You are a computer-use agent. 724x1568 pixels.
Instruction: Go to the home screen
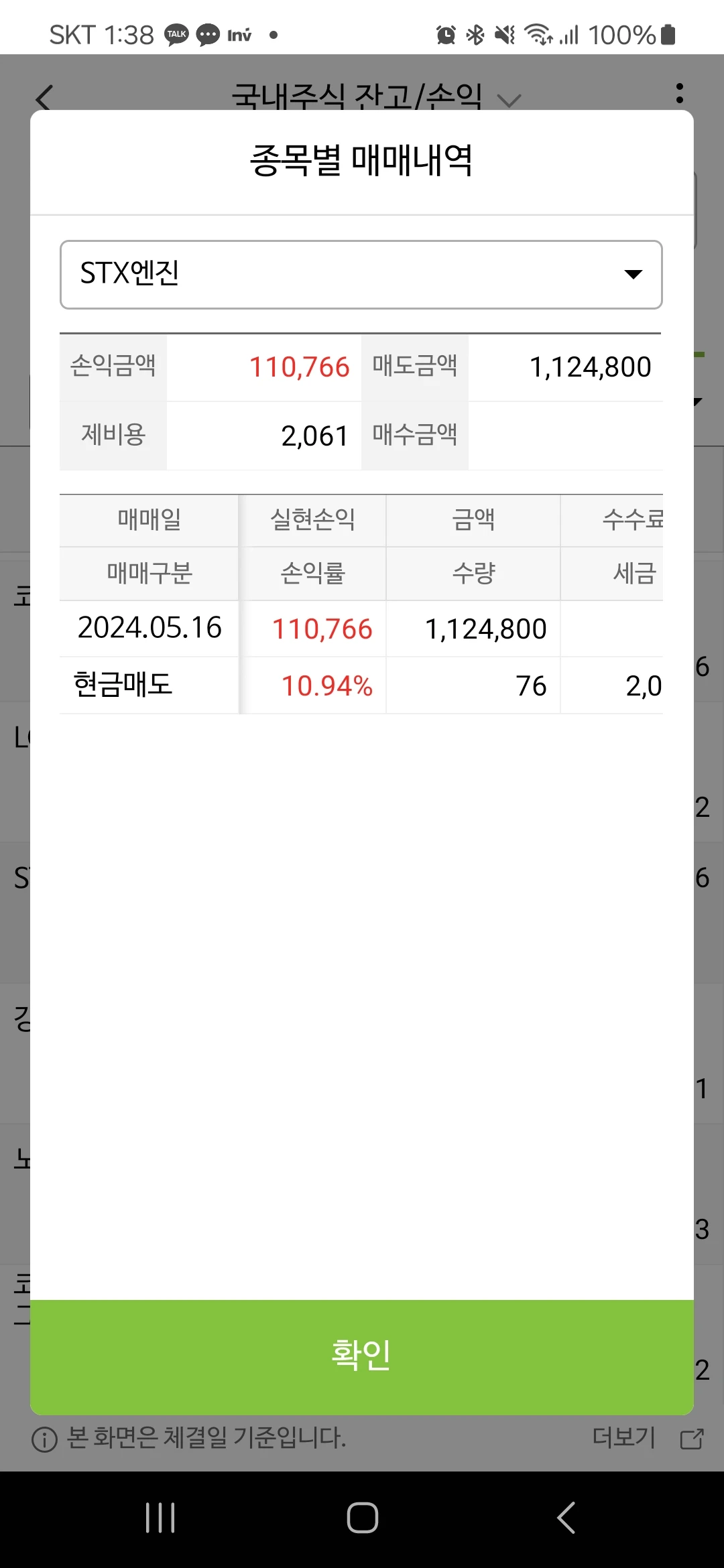362,1518
